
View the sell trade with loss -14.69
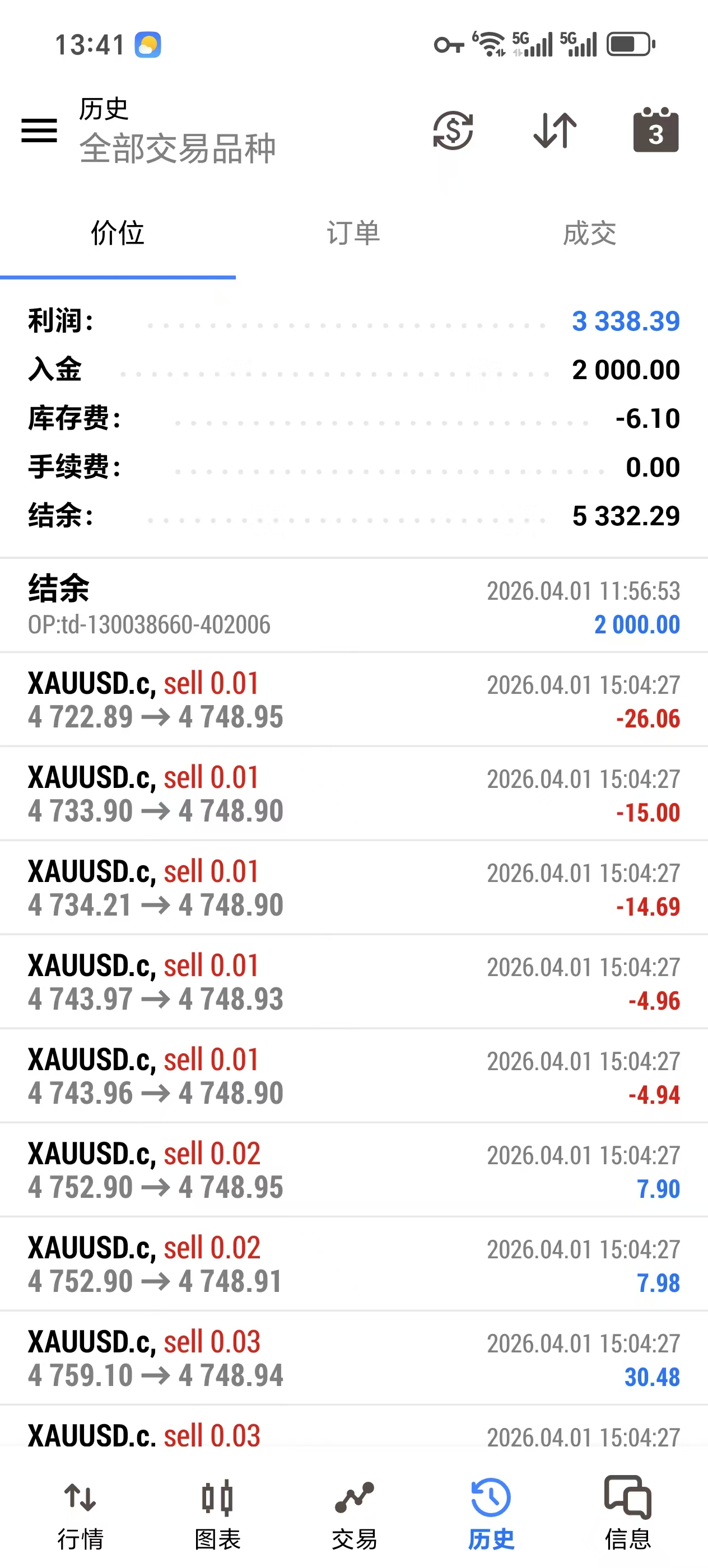(353, 888)
